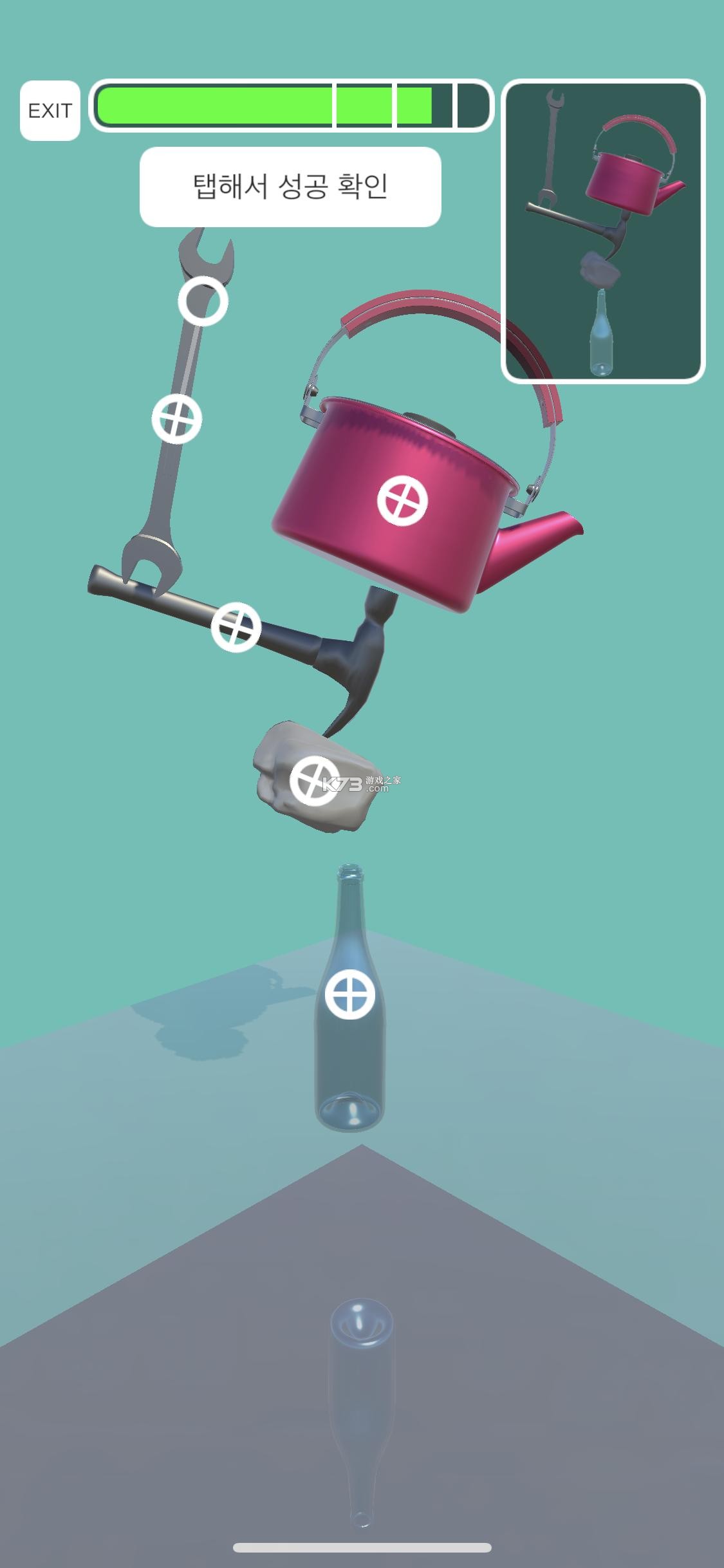The width and height of the screenshot is (724, 1568).
Task: Tap the EXIT button
Action: [50, 111]
